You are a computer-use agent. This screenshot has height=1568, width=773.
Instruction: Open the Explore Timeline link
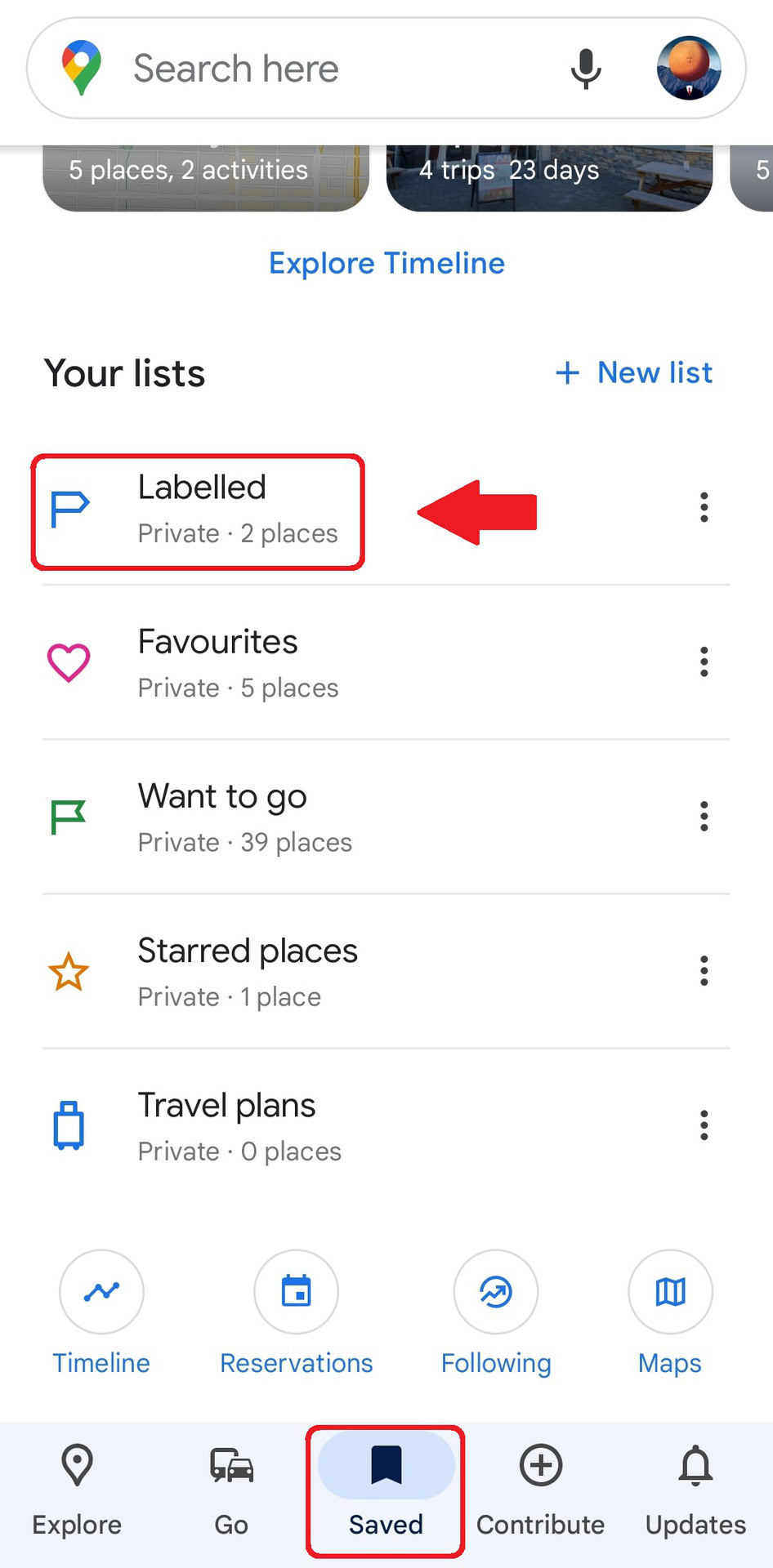pyautogui.click(x=386, y=263)
